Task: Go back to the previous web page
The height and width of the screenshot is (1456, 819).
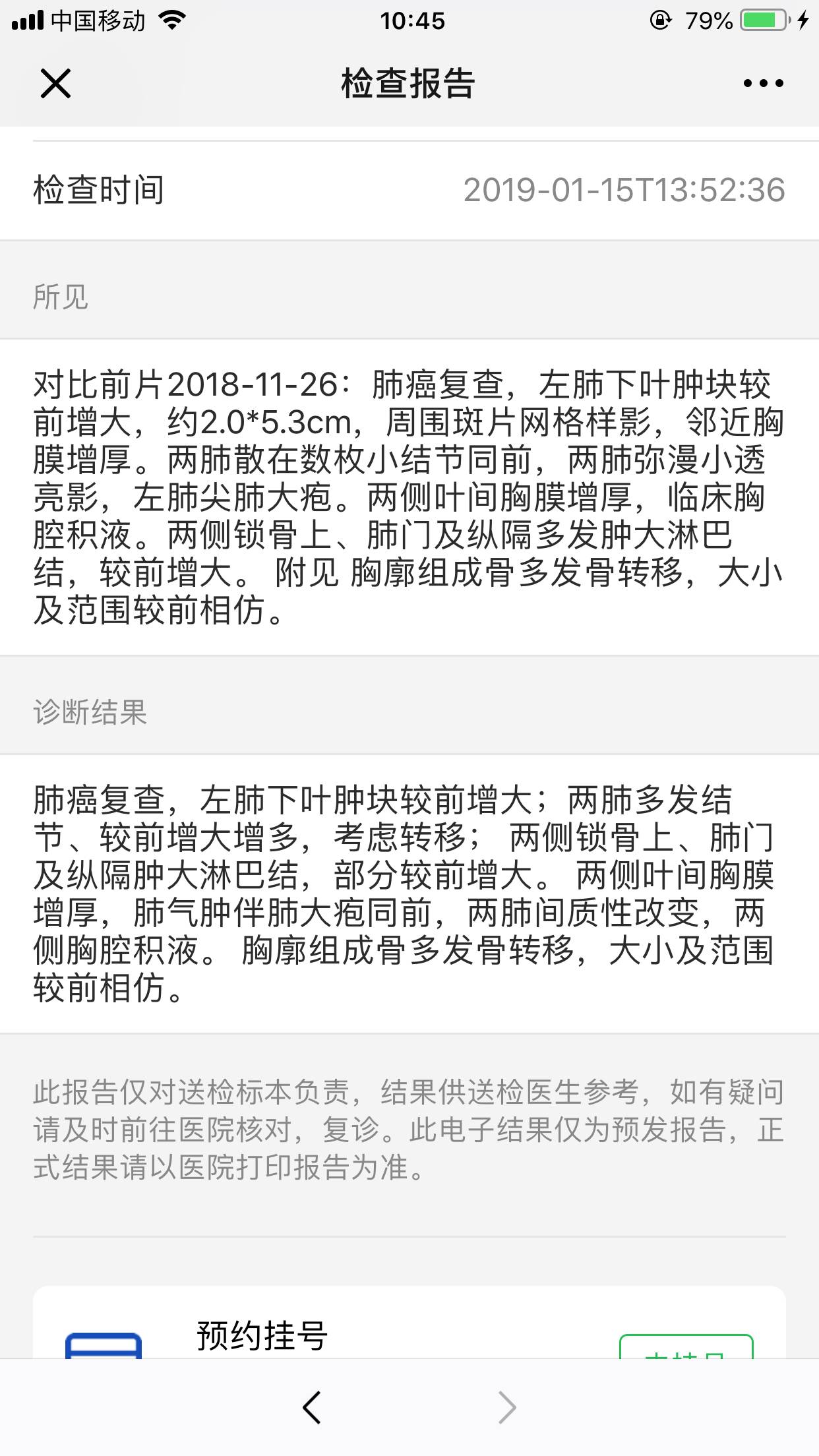Action: point(312,1408)
